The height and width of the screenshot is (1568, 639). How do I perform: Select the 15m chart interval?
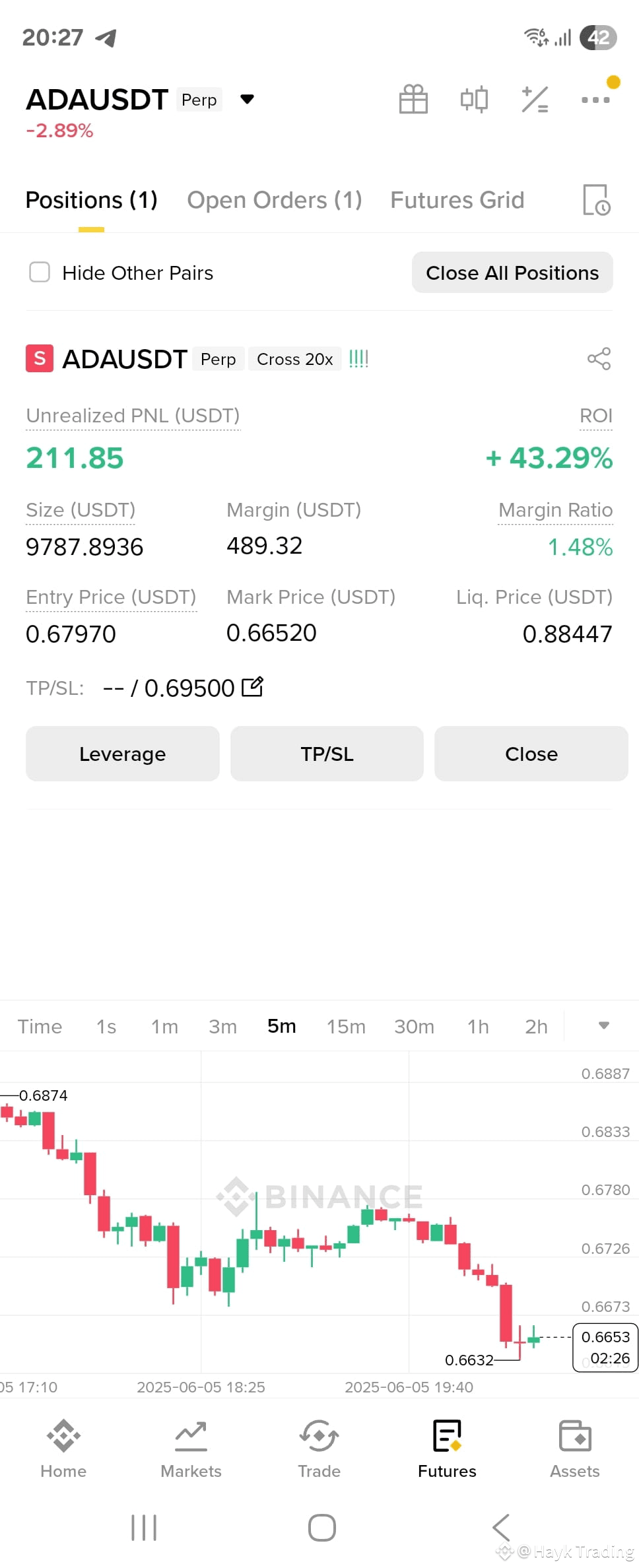coord(346,1026)
